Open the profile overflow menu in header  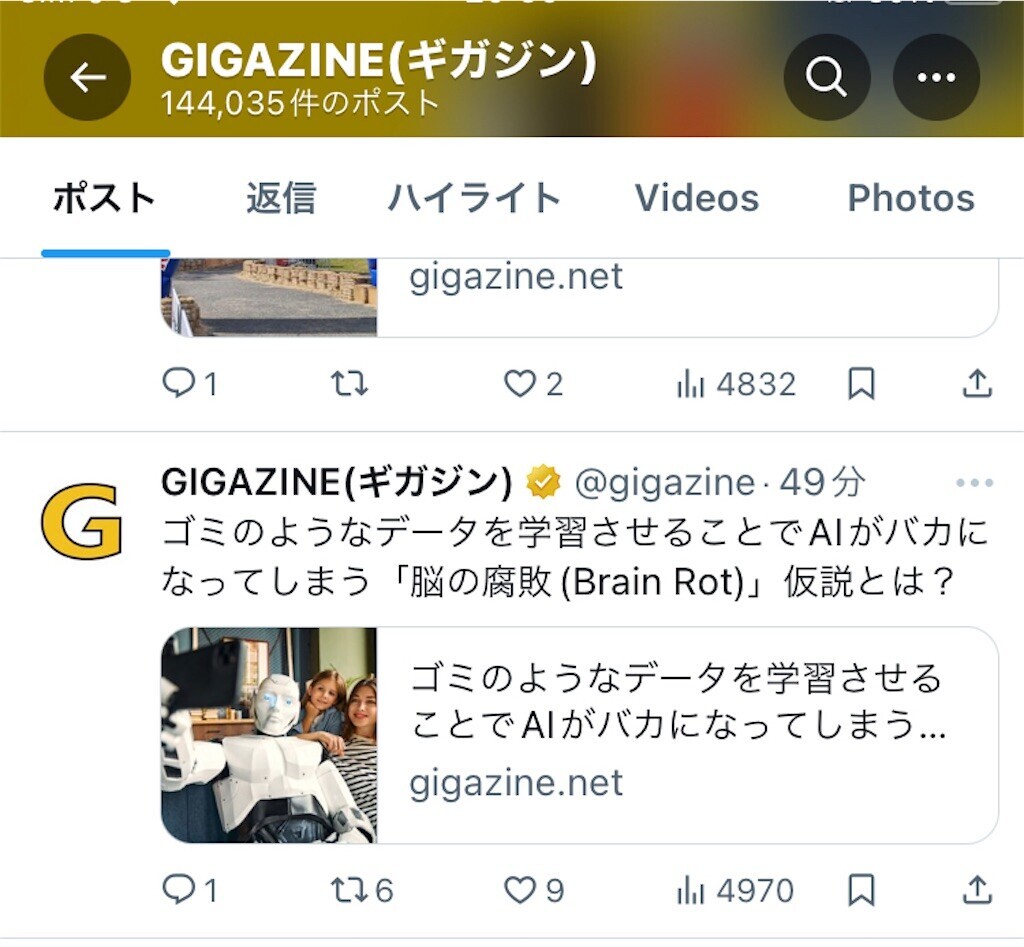(935, 77)
